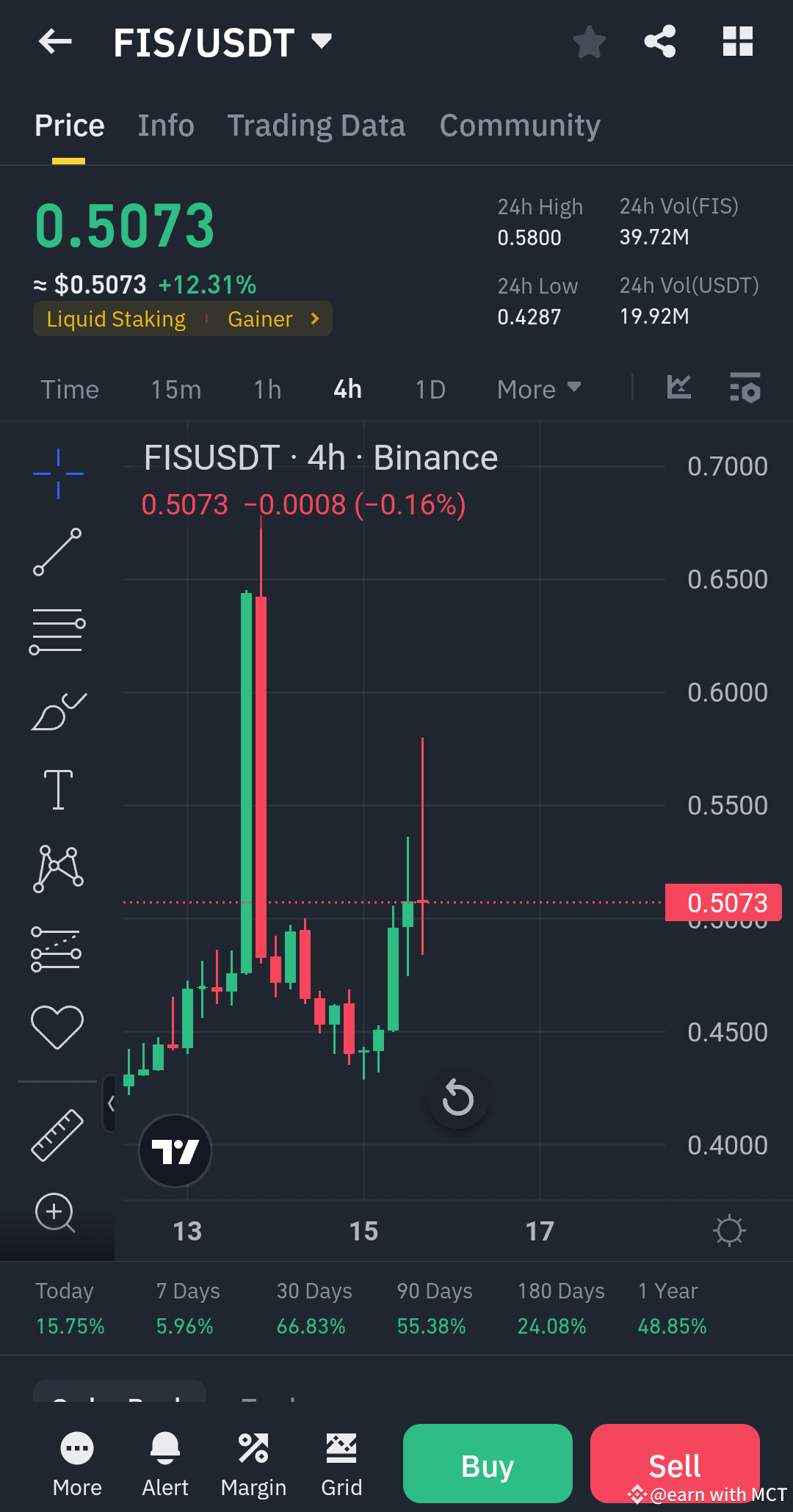The height and width of the screenshot is (1512, 793).
Task: Switch to the Trading Data tab
Action: (x=316, y=125)
